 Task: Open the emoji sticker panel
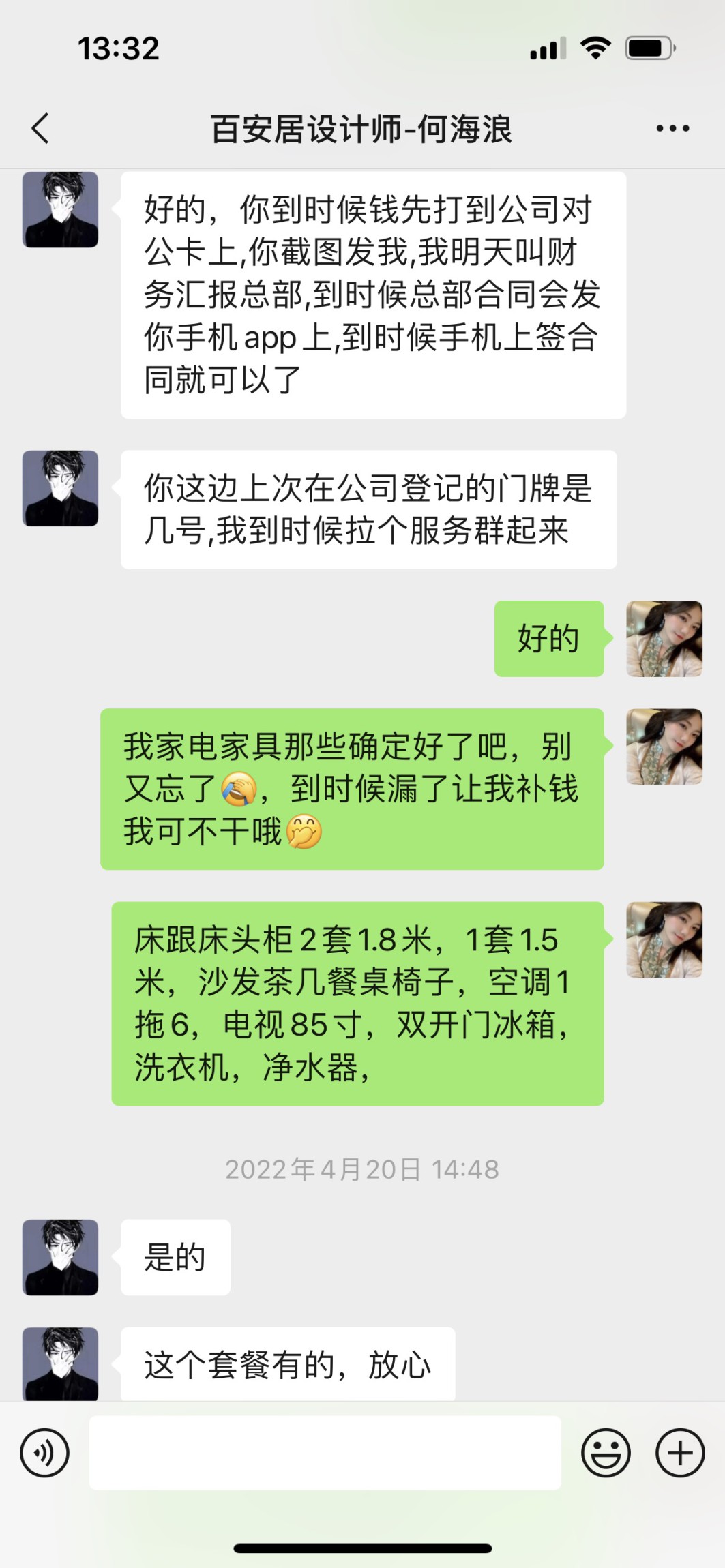pyautogui.click(x=606, y=1453)
